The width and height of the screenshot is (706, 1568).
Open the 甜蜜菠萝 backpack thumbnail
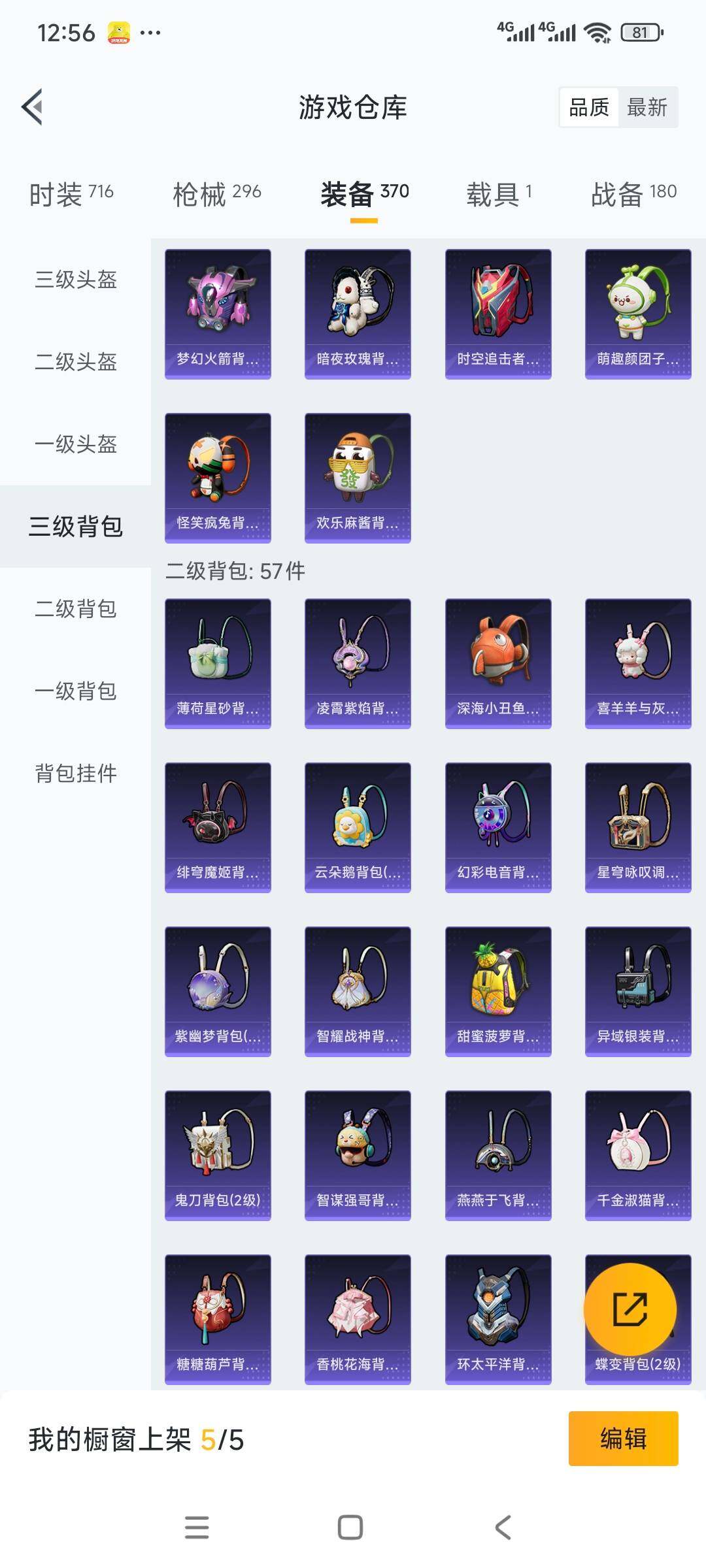499,990
